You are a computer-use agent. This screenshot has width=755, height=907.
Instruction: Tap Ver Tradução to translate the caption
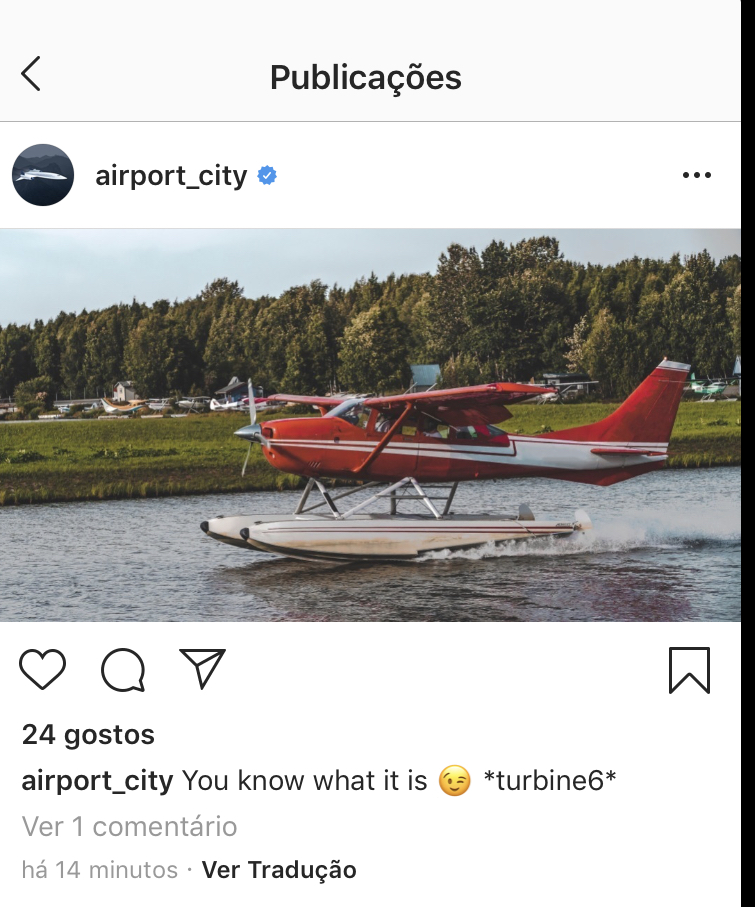pos(279,870)
